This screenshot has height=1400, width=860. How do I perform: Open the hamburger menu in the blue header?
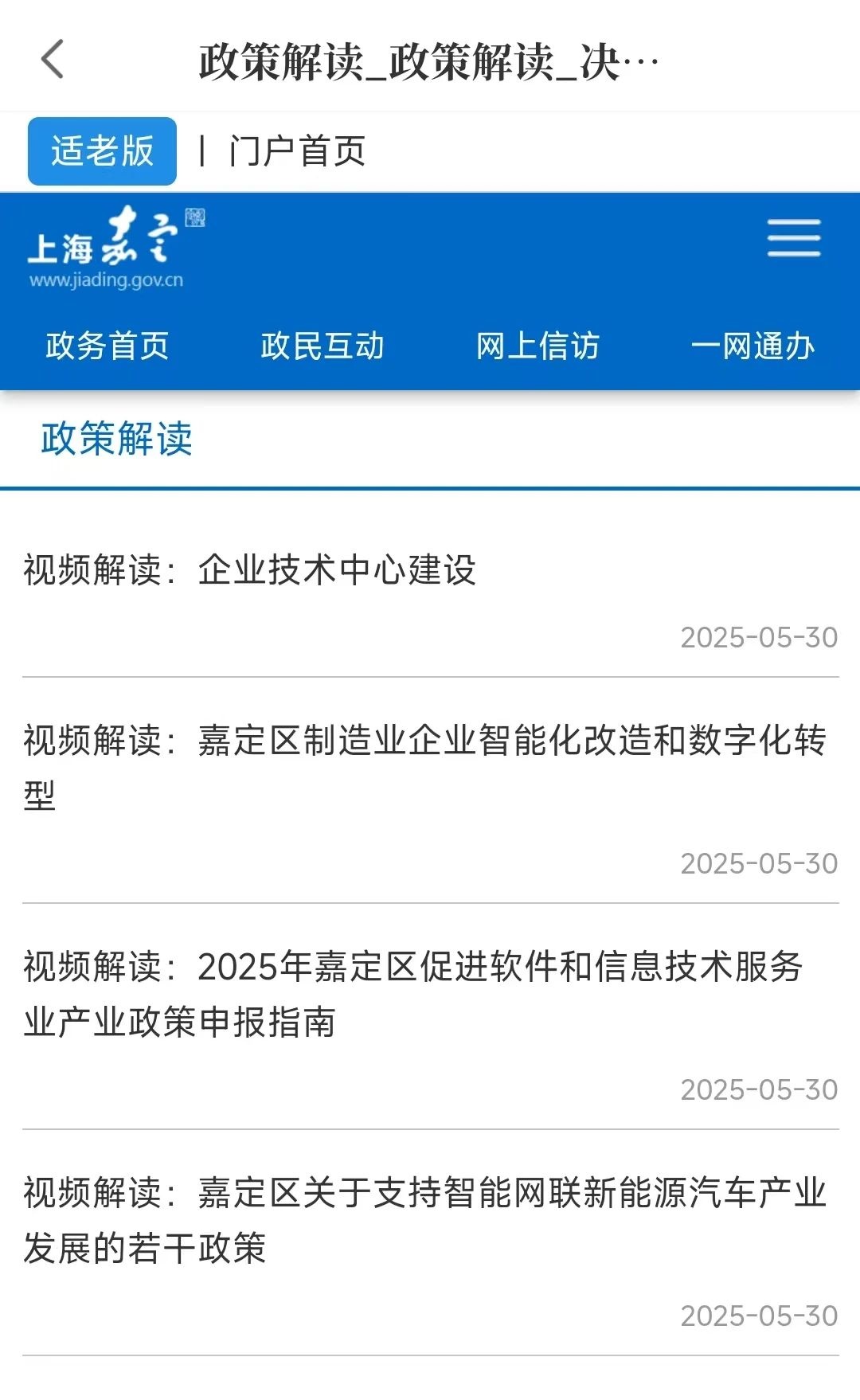click(794, 238)
